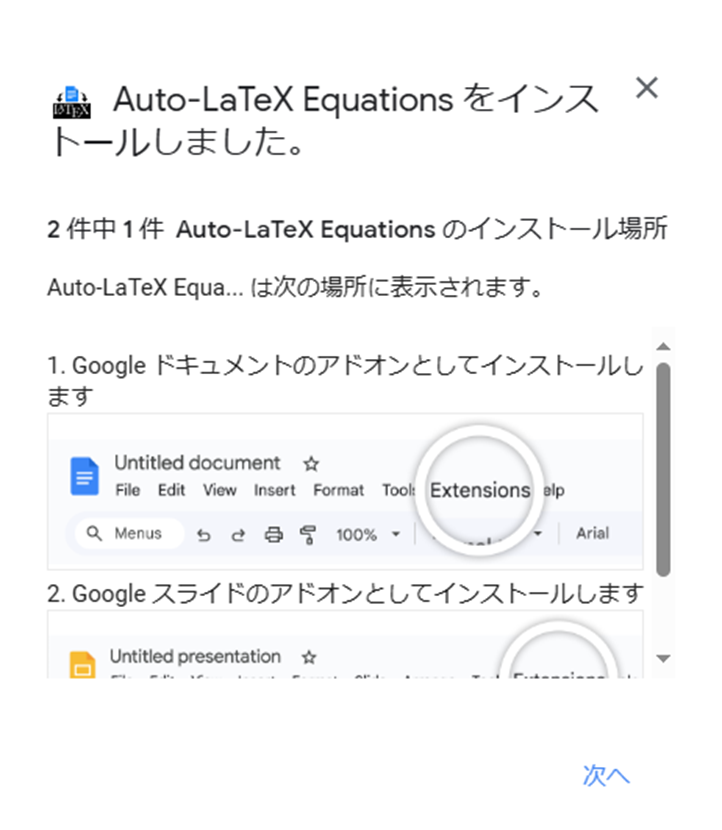
Task: Open the File menu in the Docs screenshot
Action: pyautogui.click(x=129, y=490)
